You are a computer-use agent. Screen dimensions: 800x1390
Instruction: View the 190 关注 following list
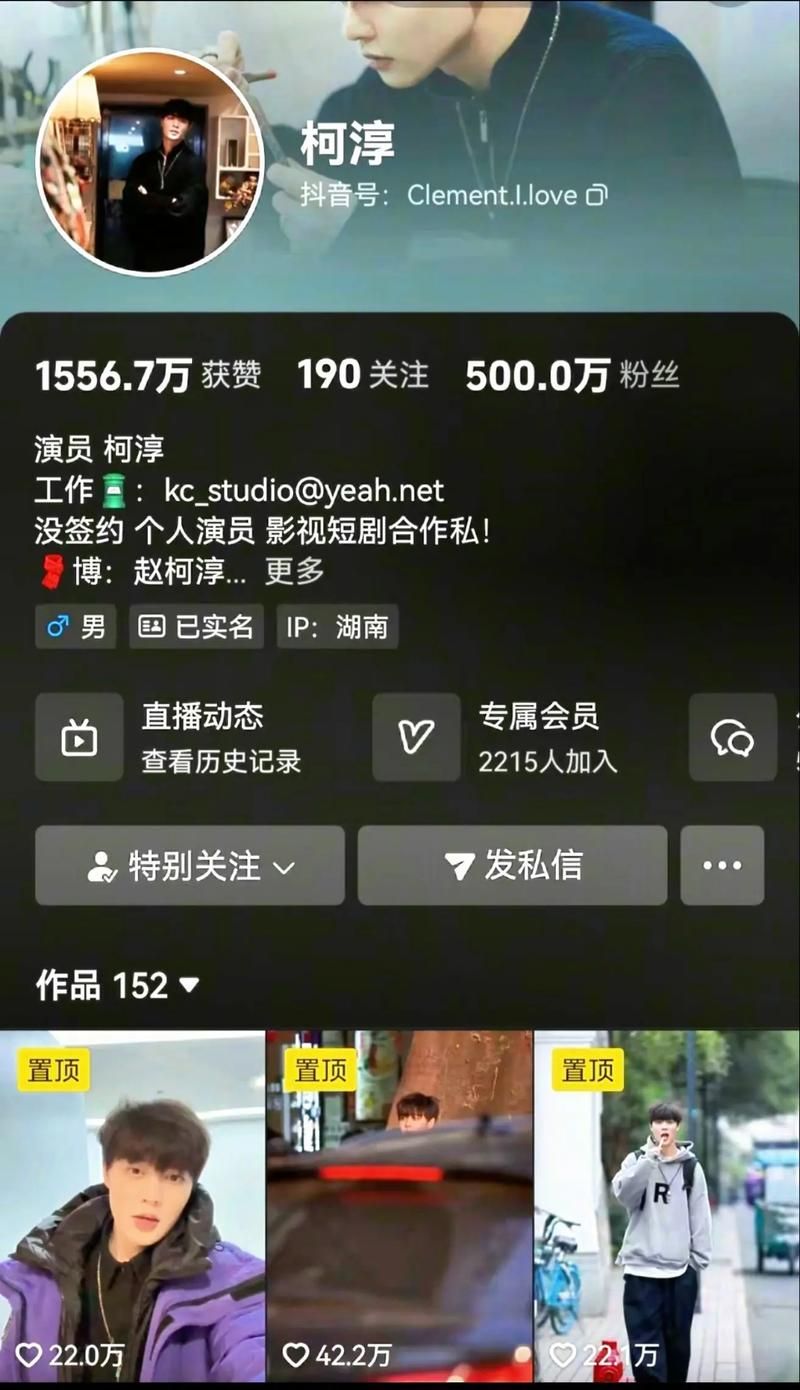[362, 375]
